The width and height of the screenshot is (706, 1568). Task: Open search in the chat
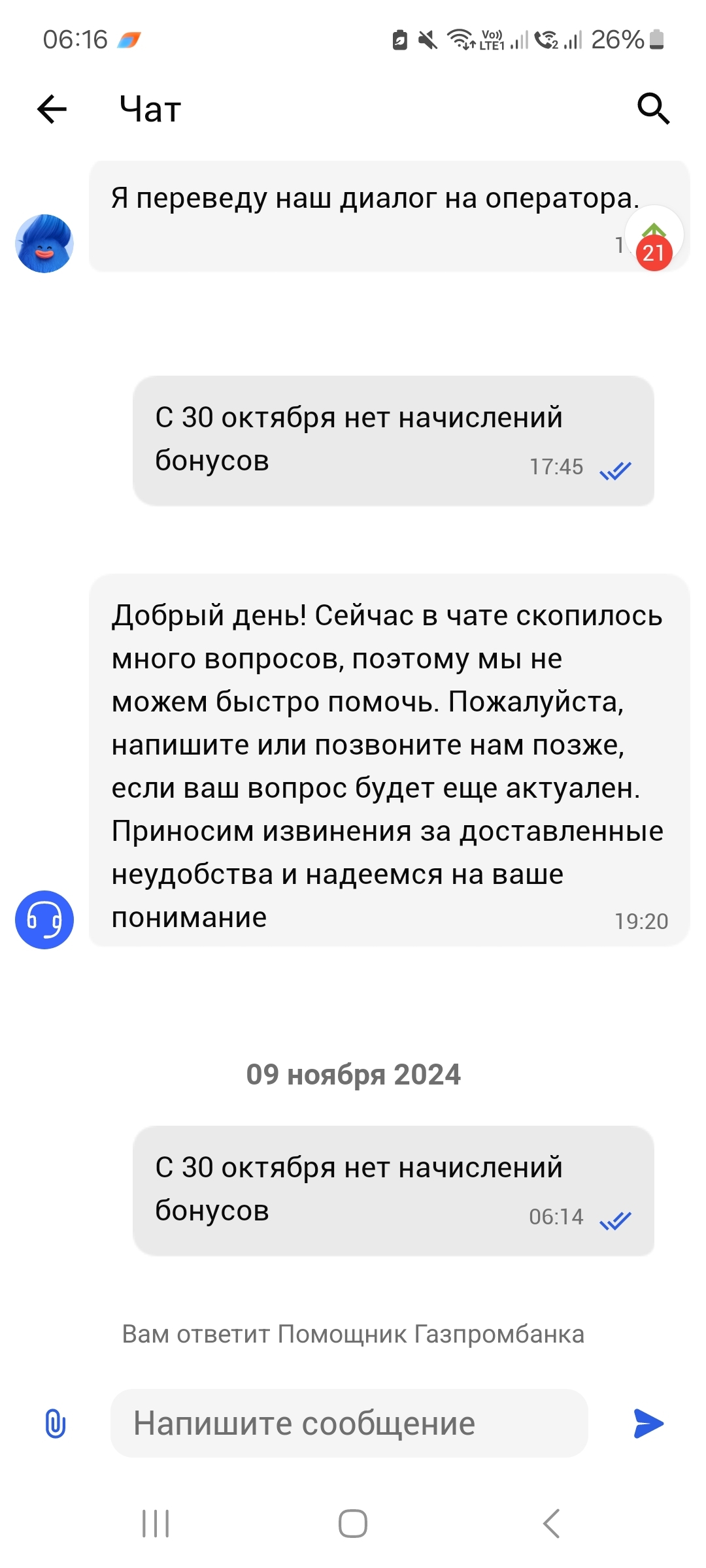click(653, 108)
